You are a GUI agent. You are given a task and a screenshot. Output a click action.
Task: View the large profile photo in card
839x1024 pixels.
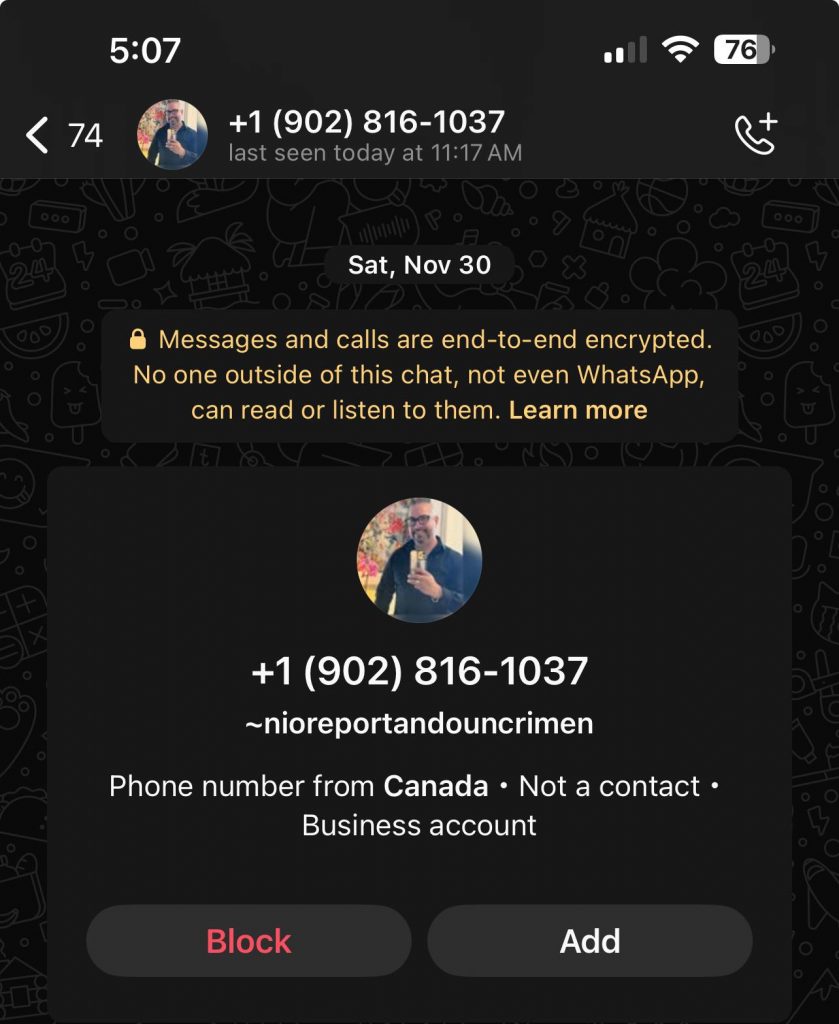click(x=420, y=560)
